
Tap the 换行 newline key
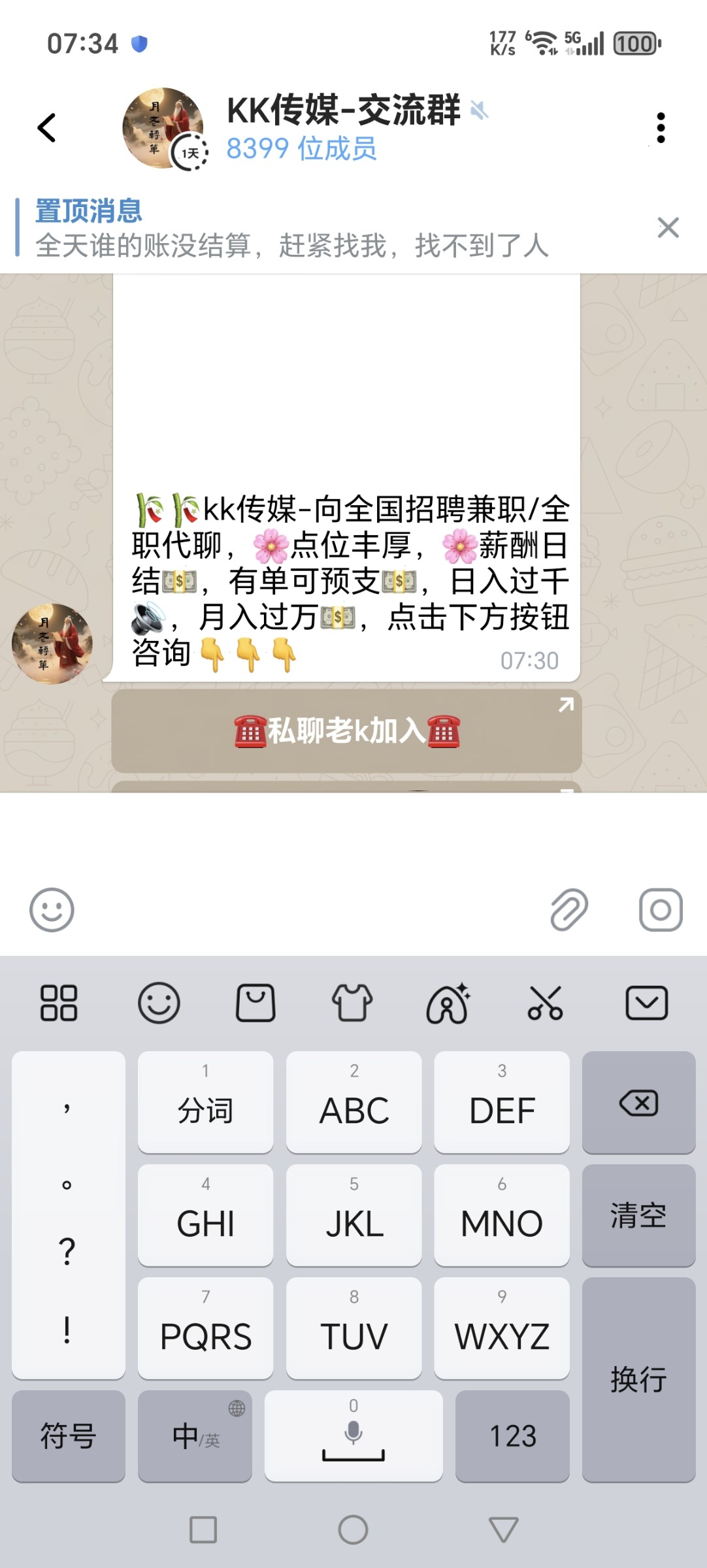point(638,1380)
